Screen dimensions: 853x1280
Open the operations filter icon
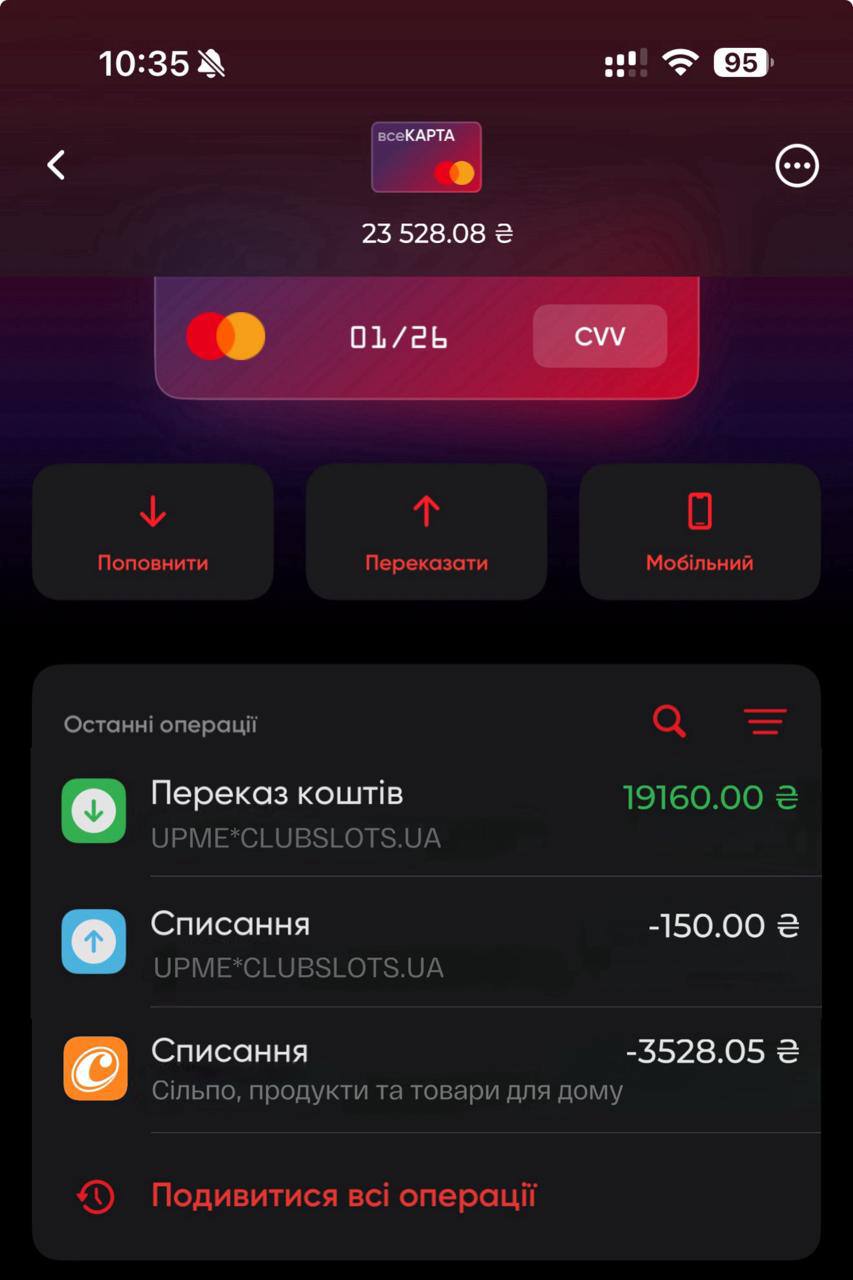765,720
